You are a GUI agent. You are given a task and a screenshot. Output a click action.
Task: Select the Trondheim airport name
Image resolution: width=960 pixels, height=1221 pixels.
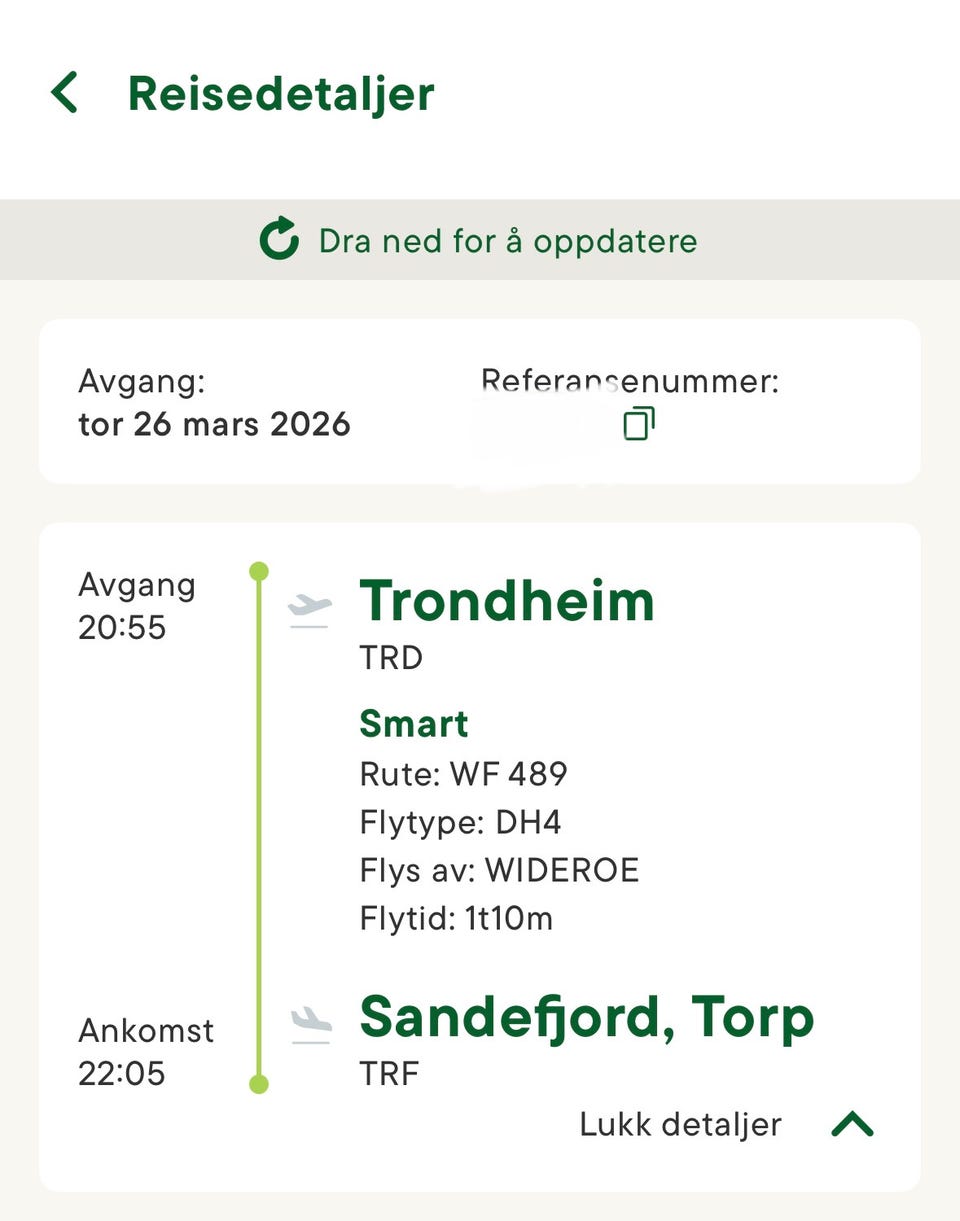pyautogui.click(x=507, y=600)
